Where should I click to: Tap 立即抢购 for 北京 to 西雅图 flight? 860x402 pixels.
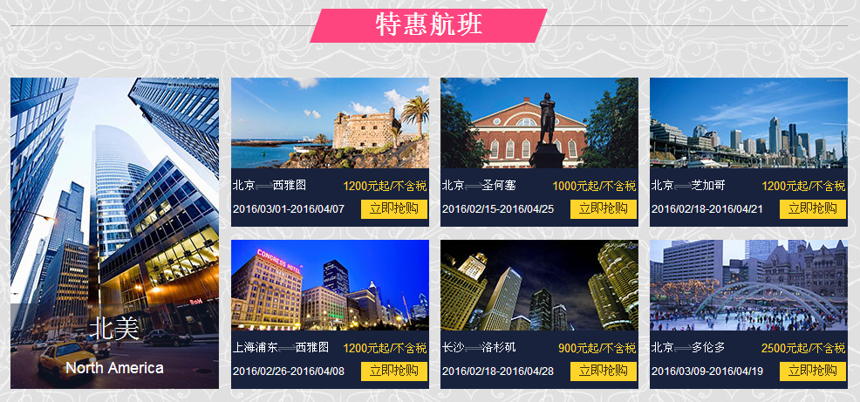coord(394,209)
